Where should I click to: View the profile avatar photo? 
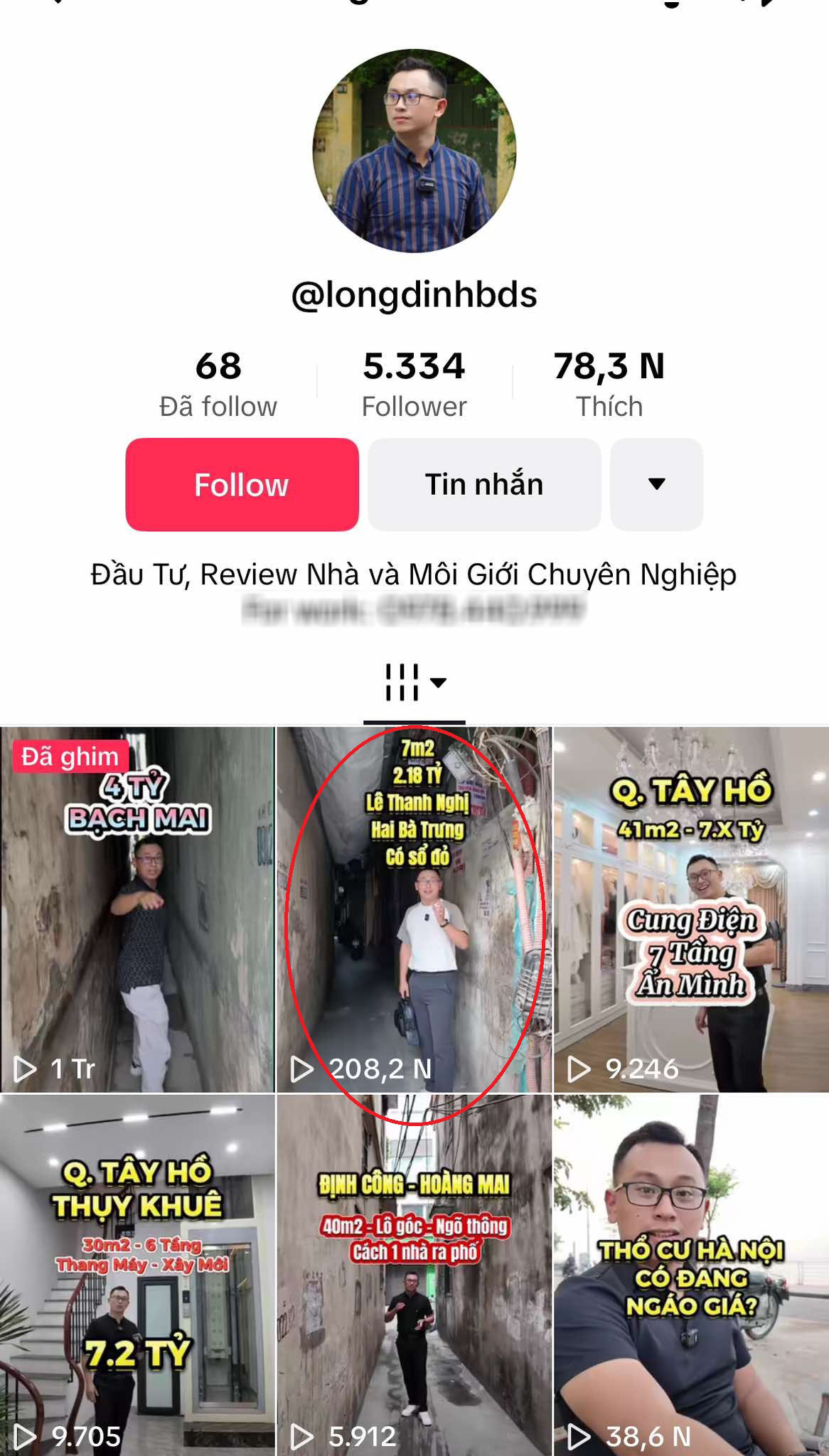point(414,151)
